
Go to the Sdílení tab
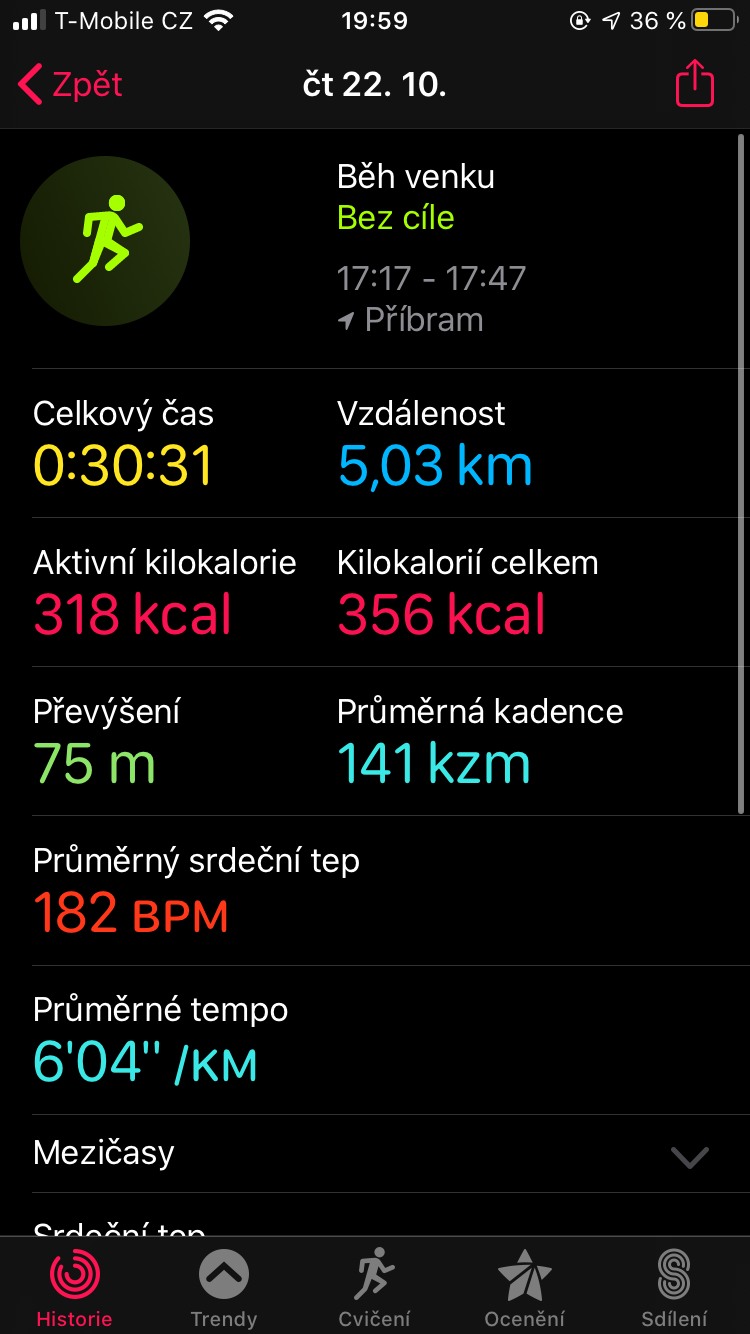(674, 1288)
